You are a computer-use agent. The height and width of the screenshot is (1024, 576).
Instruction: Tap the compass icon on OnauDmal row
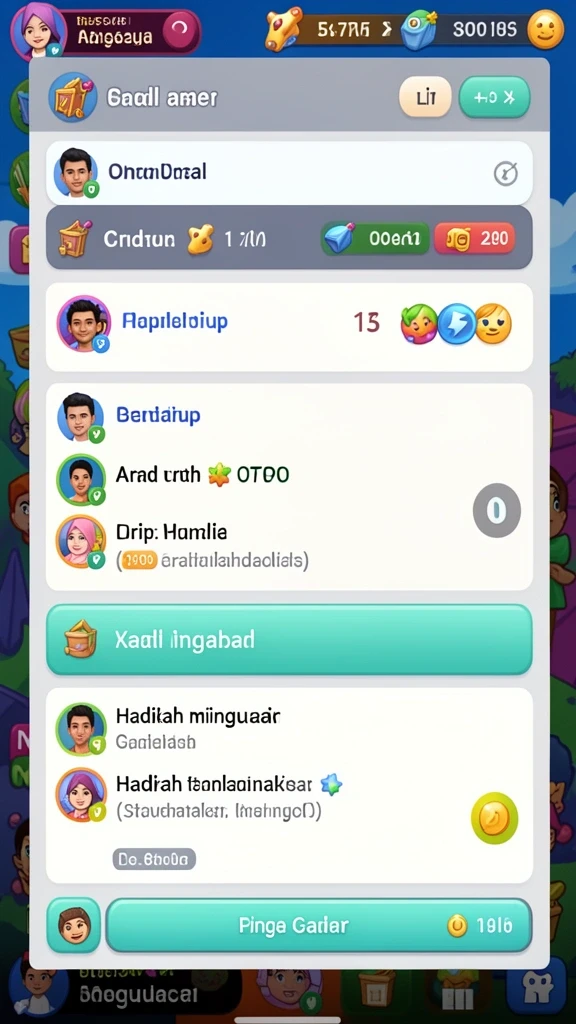pos(505,173)
